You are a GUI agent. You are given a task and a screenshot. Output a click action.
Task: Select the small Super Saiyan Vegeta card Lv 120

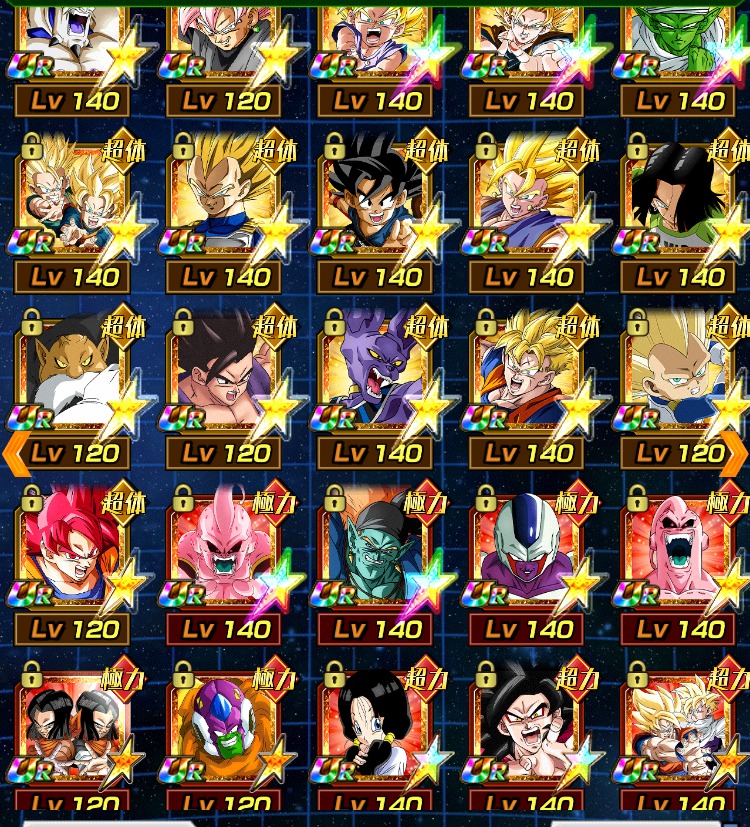(x=680, y=372)
